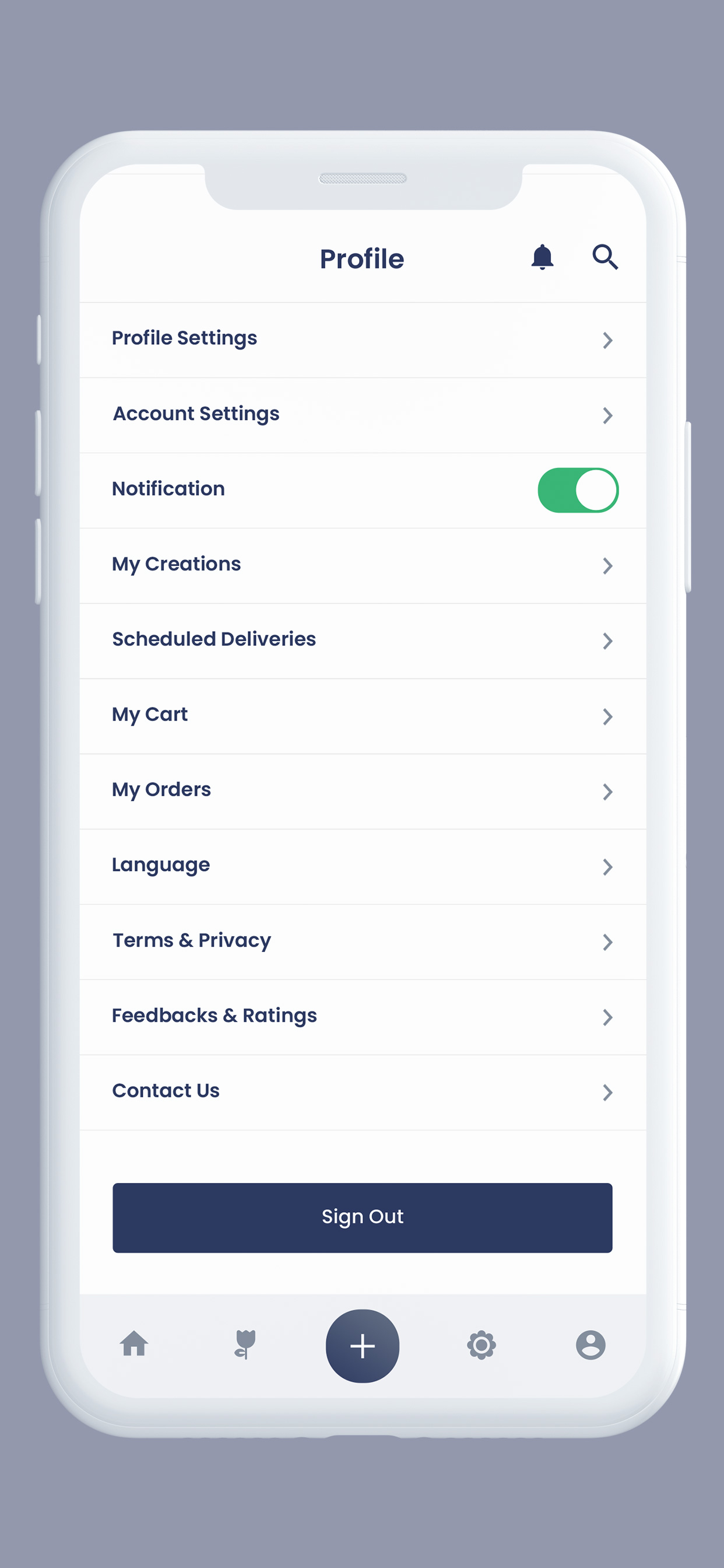This screenshot has height=1568, width=724.
Task: Tap the plus button in the bottom bar
Action: (x=363, y=1346)
